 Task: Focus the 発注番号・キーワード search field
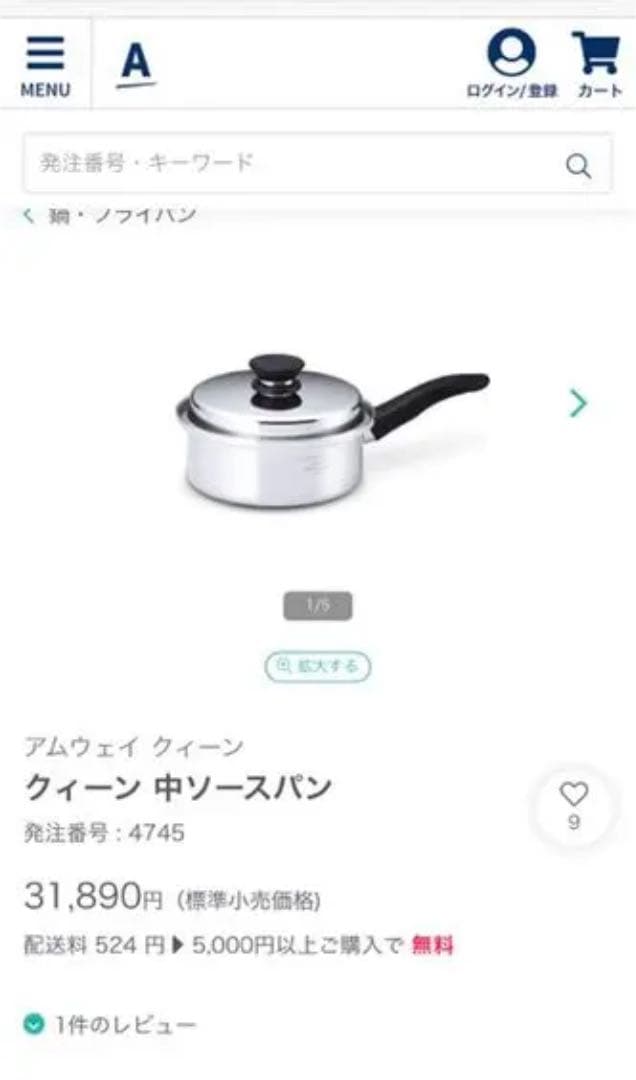[x=290, y=163]
